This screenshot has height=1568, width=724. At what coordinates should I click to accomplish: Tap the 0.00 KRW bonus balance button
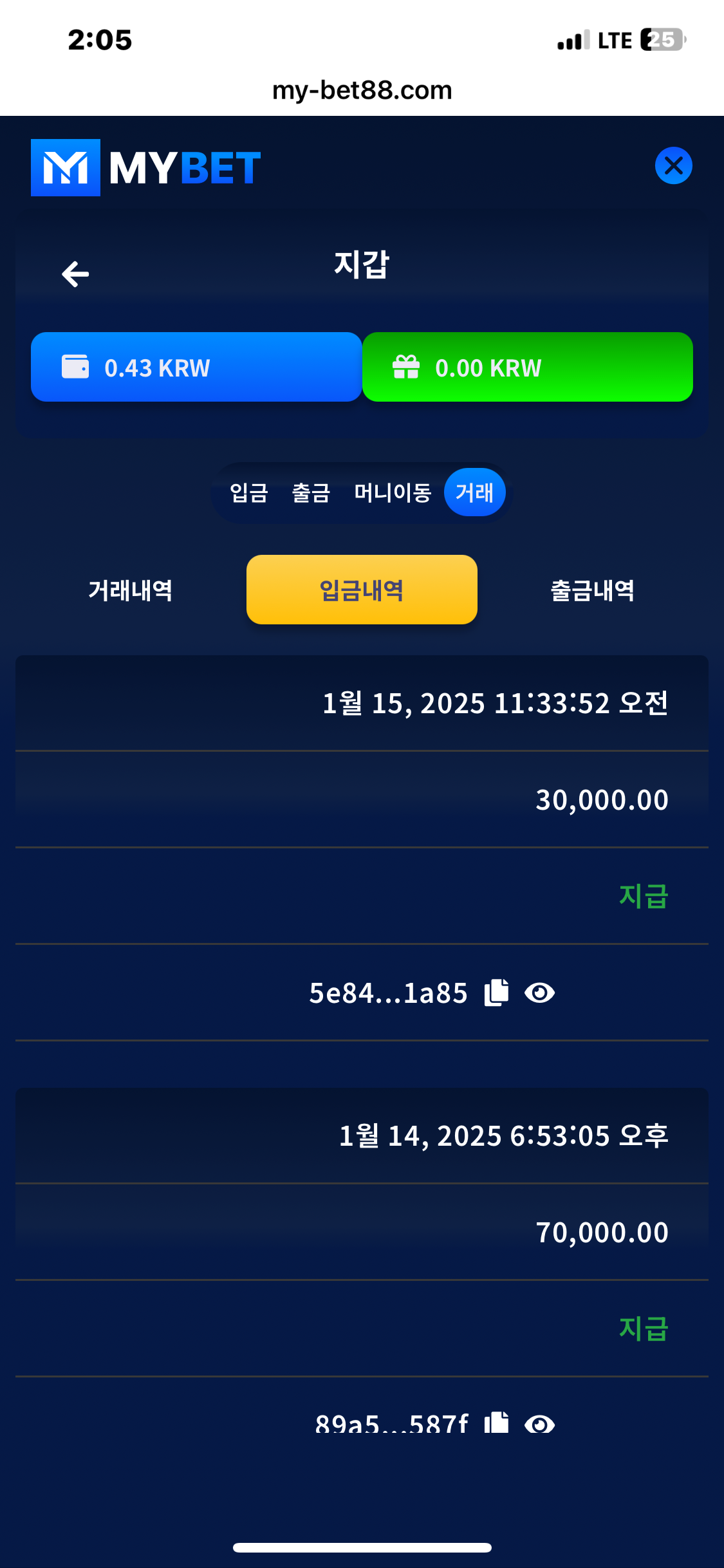527,367
